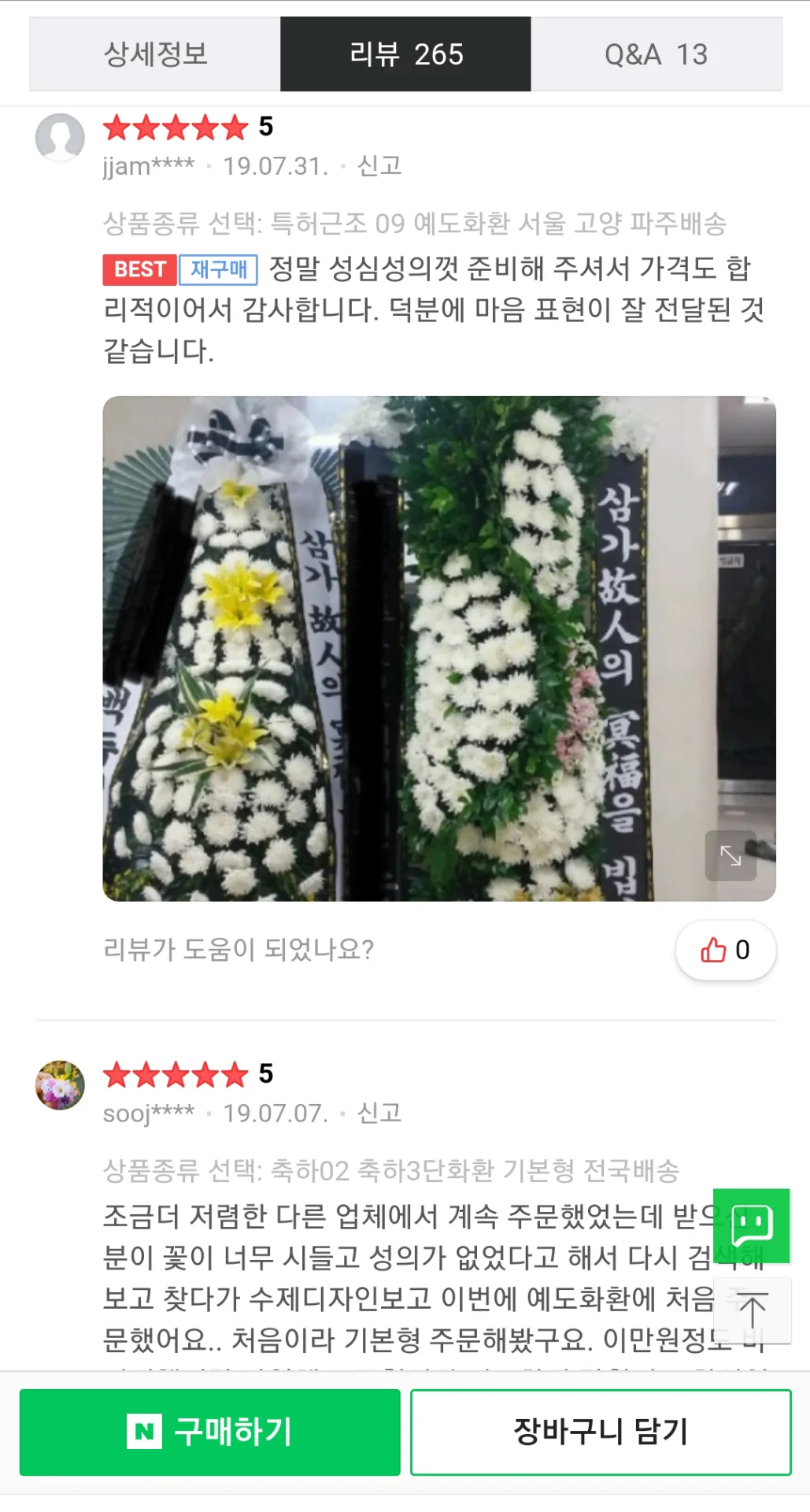Toggle helpful vote showing 0 count
Screen dimensions: 810x1512
coord(726,951)
